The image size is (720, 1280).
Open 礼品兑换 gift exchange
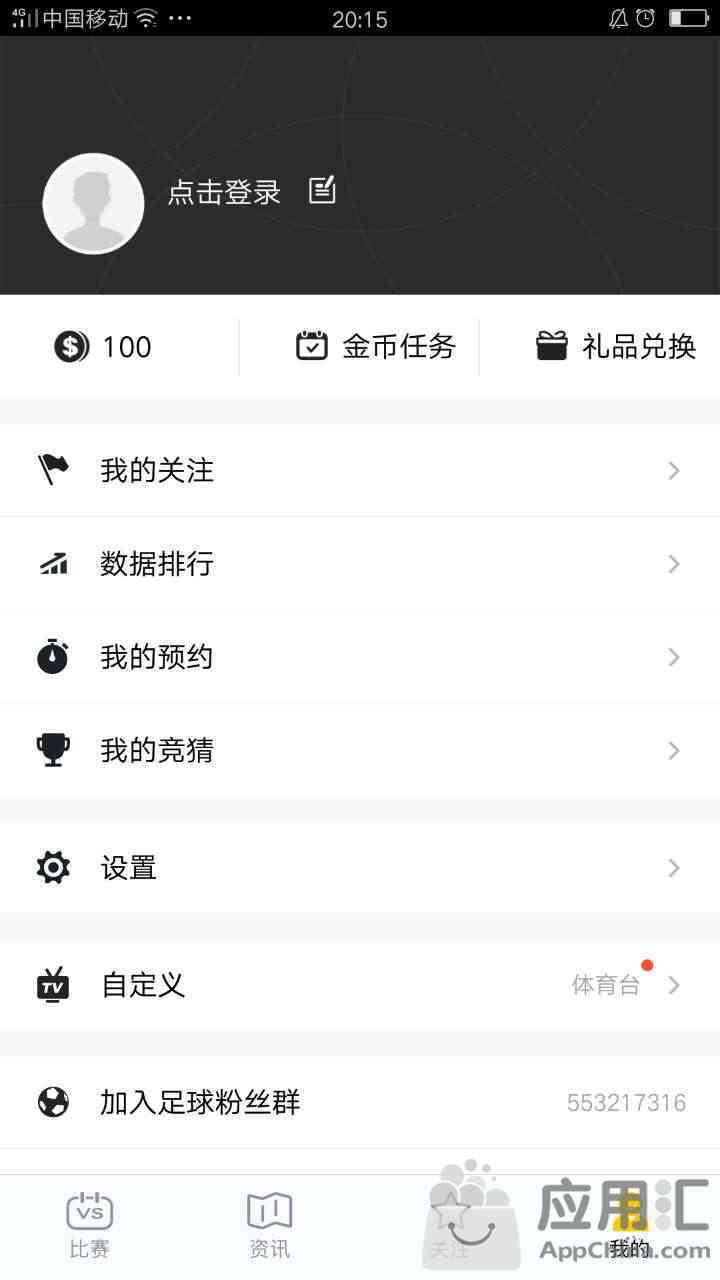tap(616, 346)
